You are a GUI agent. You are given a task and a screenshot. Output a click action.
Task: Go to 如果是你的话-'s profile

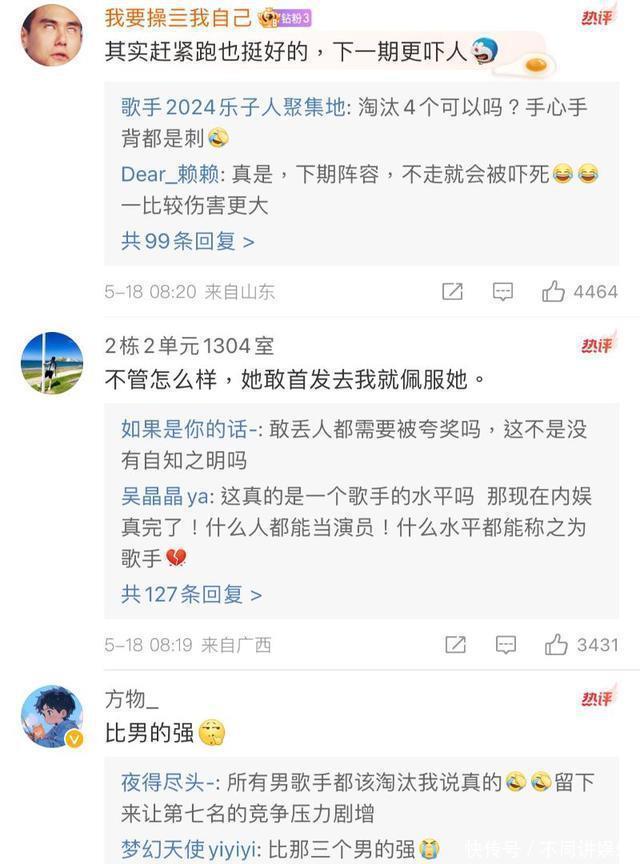point(187,429)
